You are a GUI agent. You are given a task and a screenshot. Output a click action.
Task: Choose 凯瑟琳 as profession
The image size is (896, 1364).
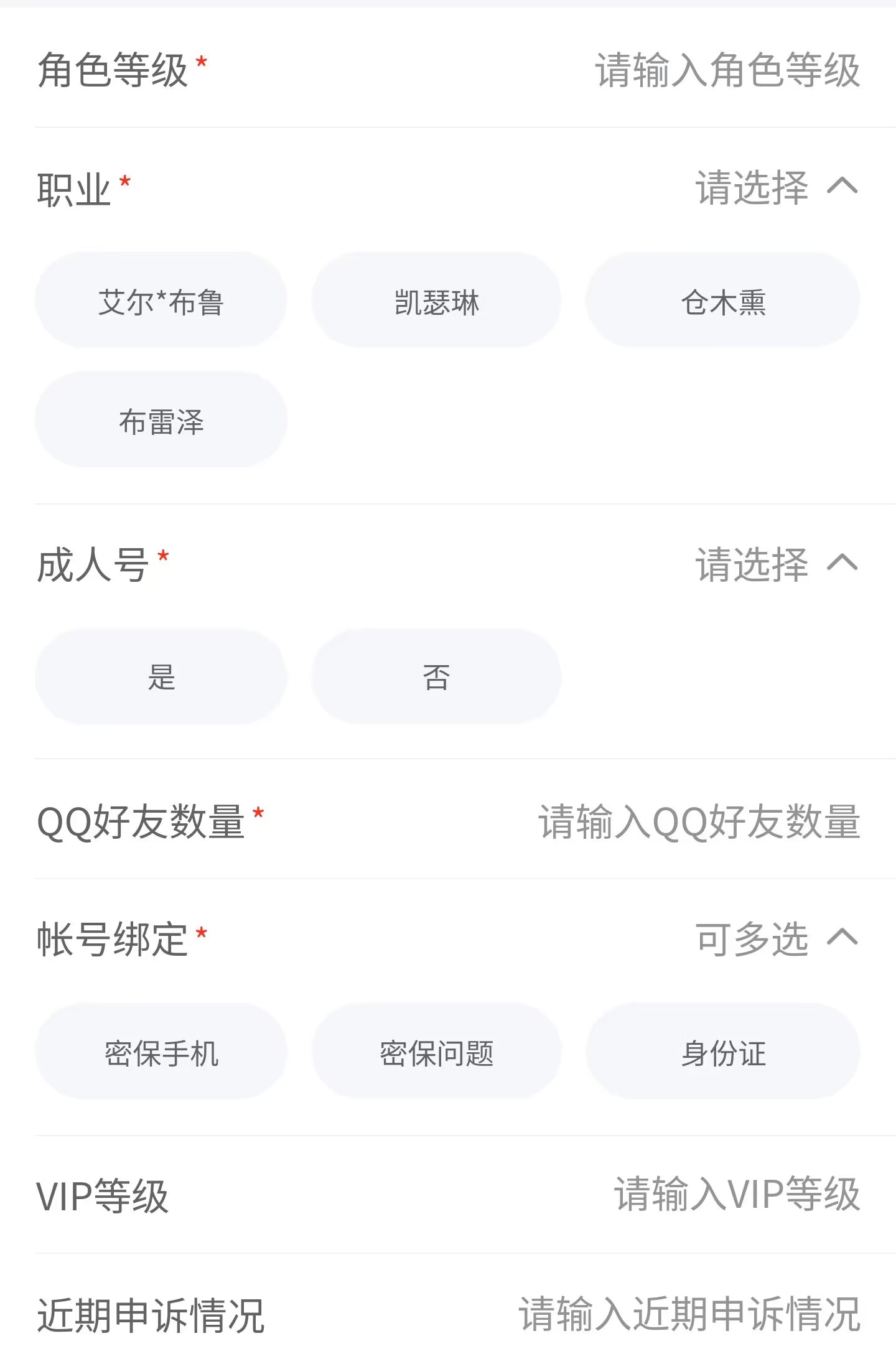(x=437, y=301)
